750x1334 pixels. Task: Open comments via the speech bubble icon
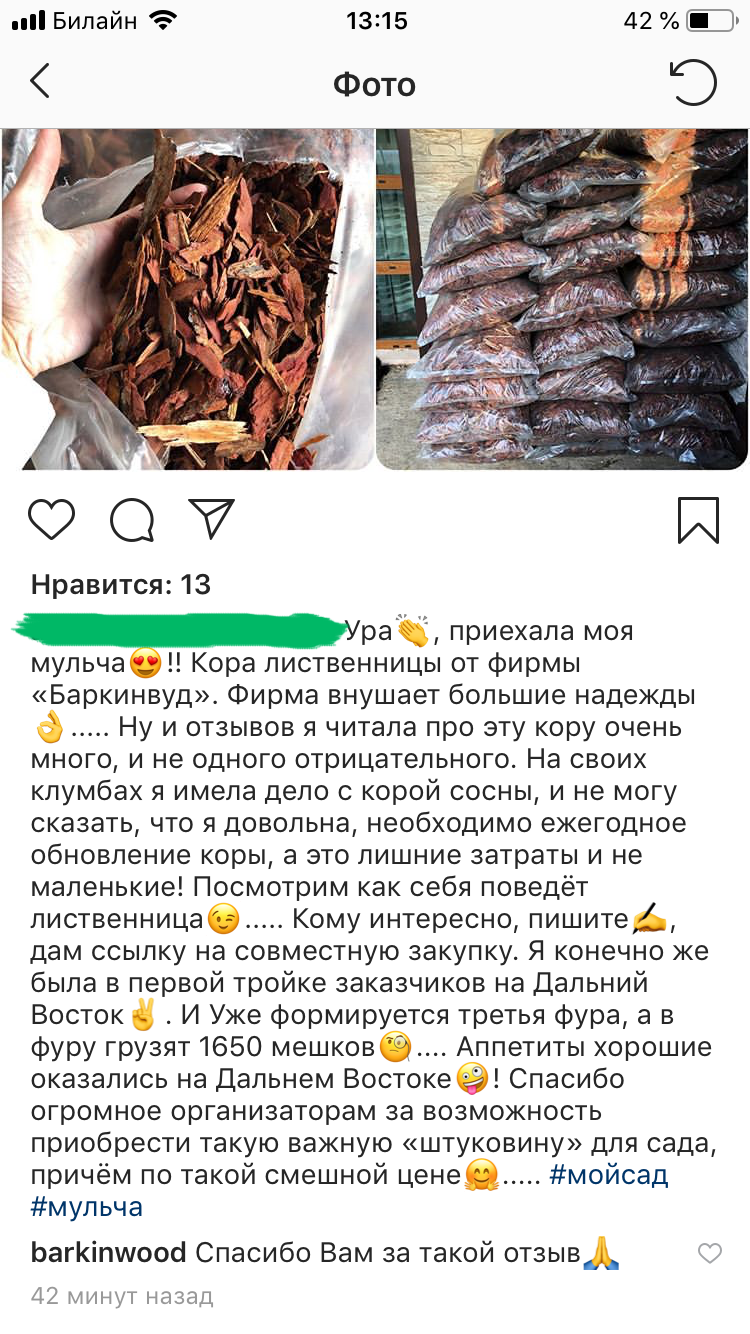pos(132,520)
